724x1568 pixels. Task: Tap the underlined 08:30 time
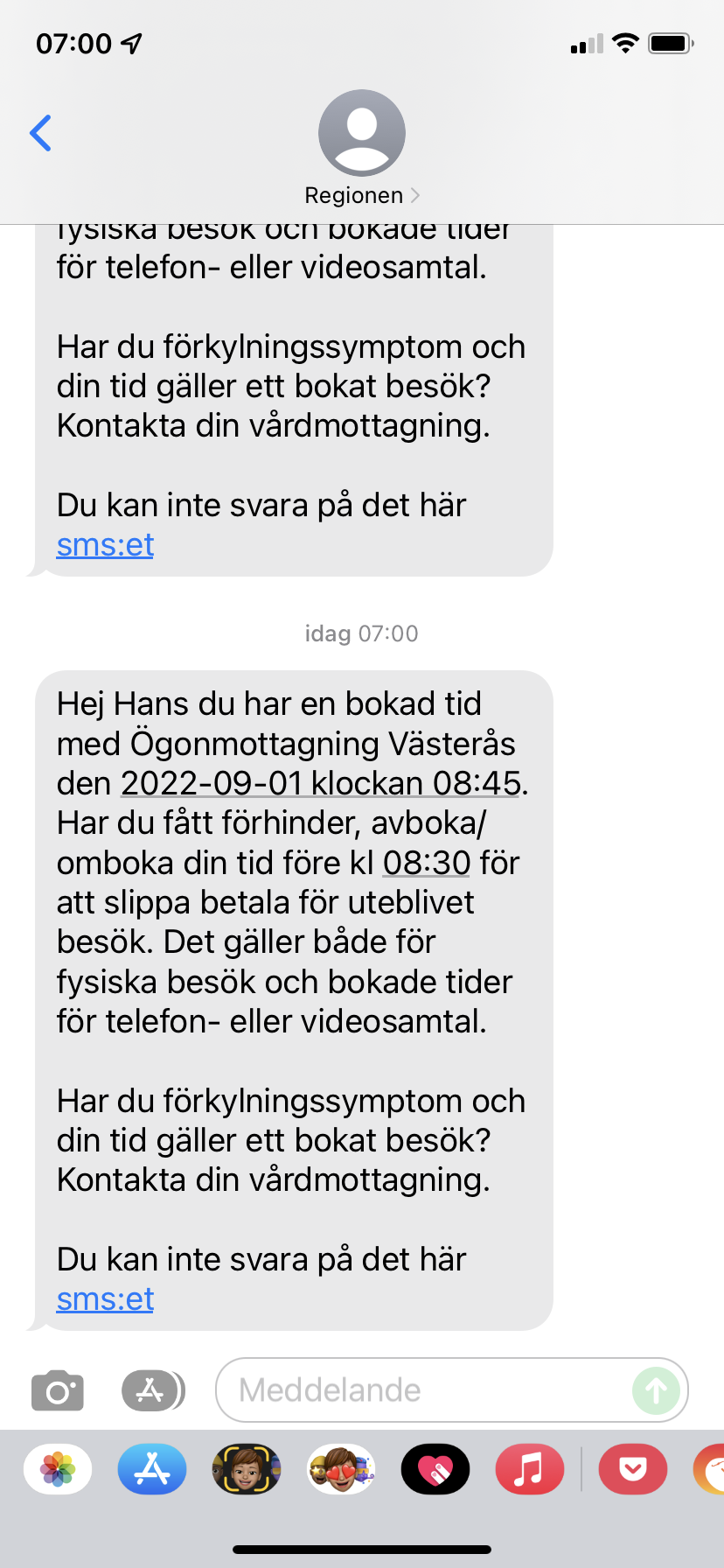[x=427, y=863]
